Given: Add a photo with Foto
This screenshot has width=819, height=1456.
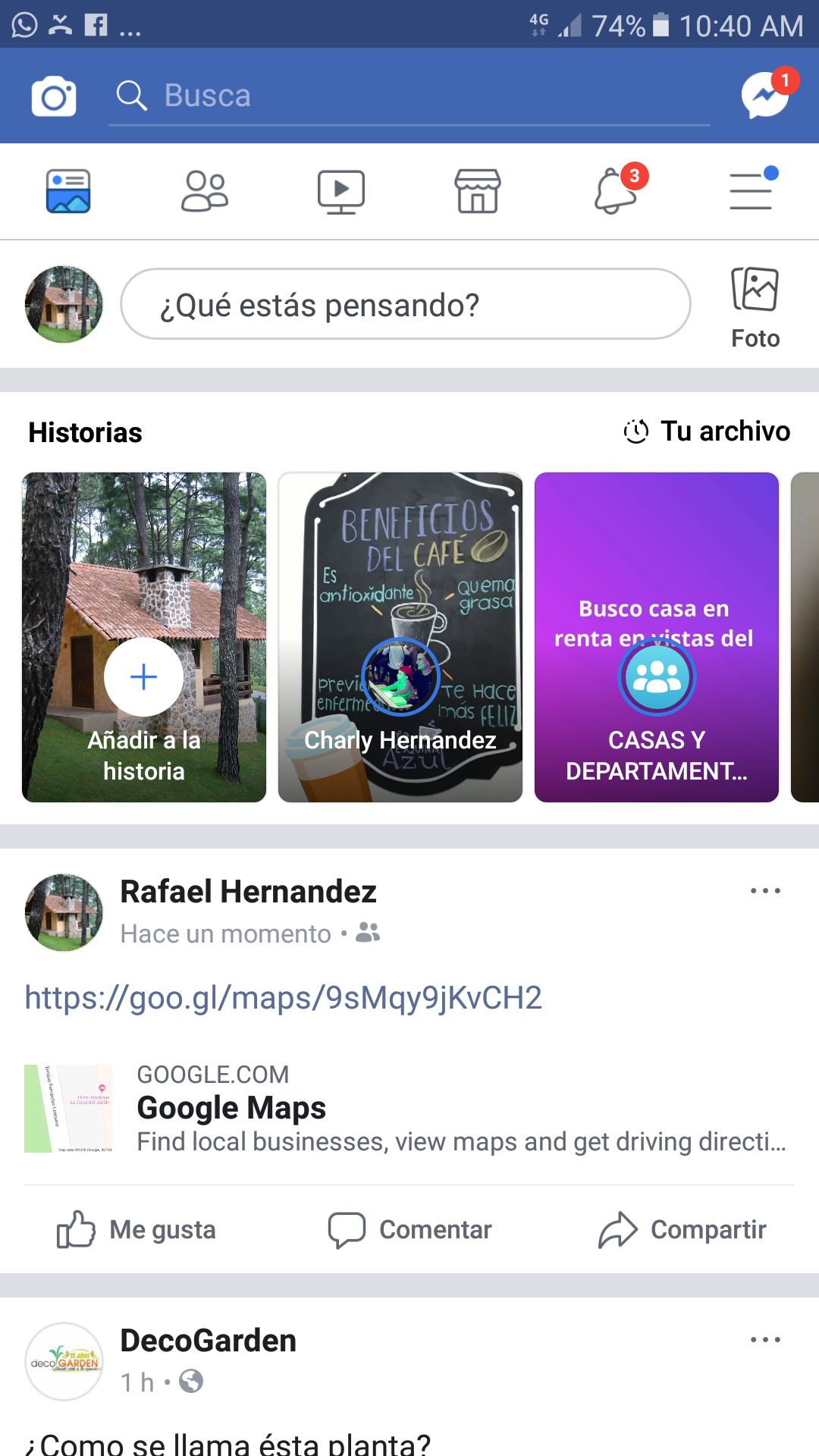Looking at the screenshot, I should [x=755, y=307].
